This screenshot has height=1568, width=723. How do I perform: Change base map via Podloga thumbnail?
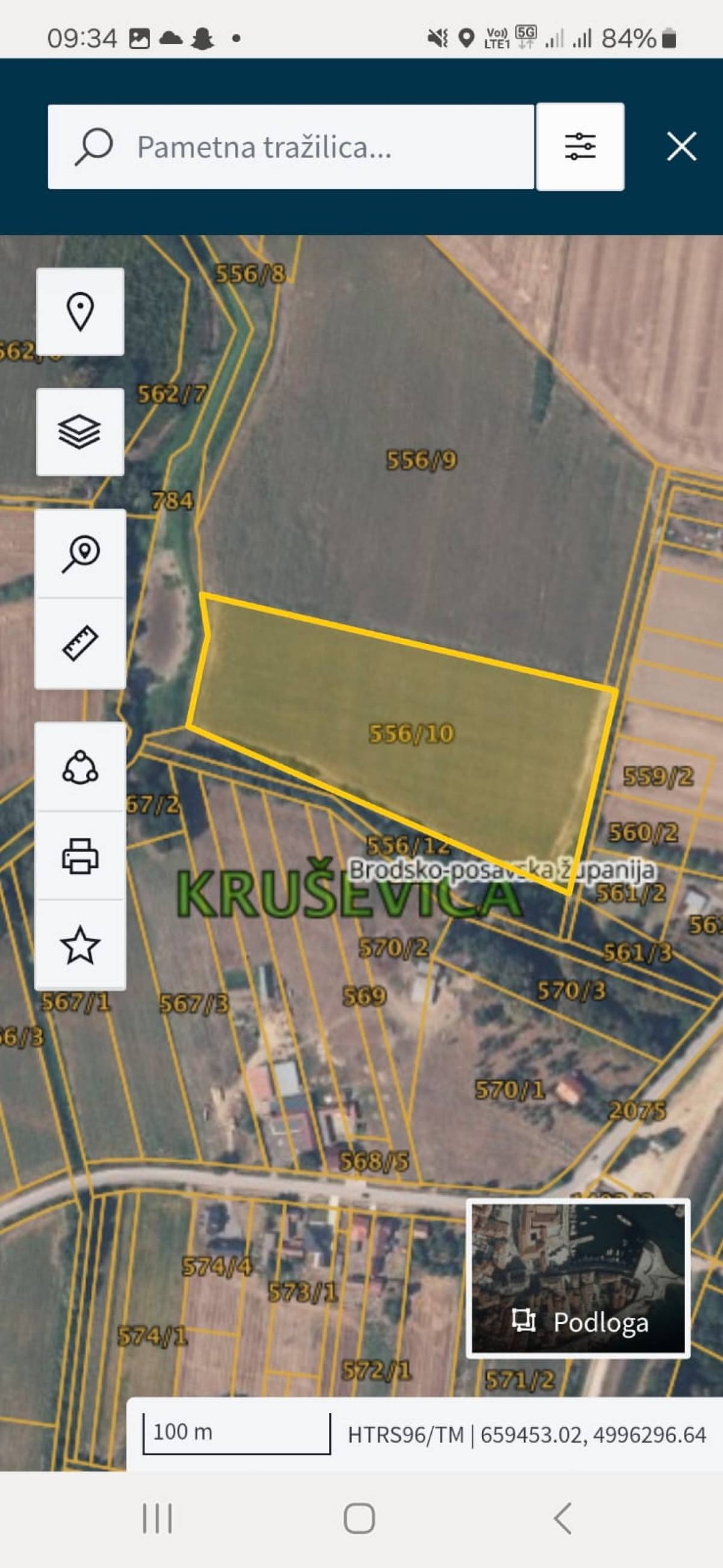578,1279
